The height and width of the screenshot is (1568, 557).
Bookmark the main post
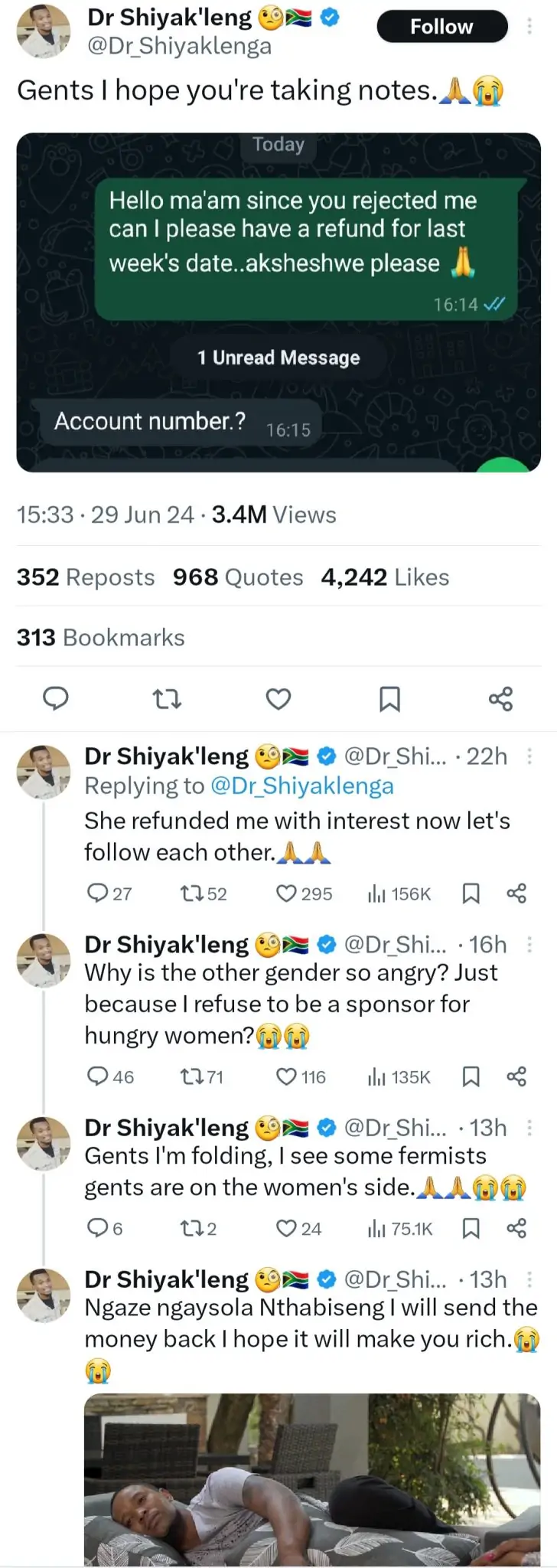pyautogui.click(x=389, y=698)
